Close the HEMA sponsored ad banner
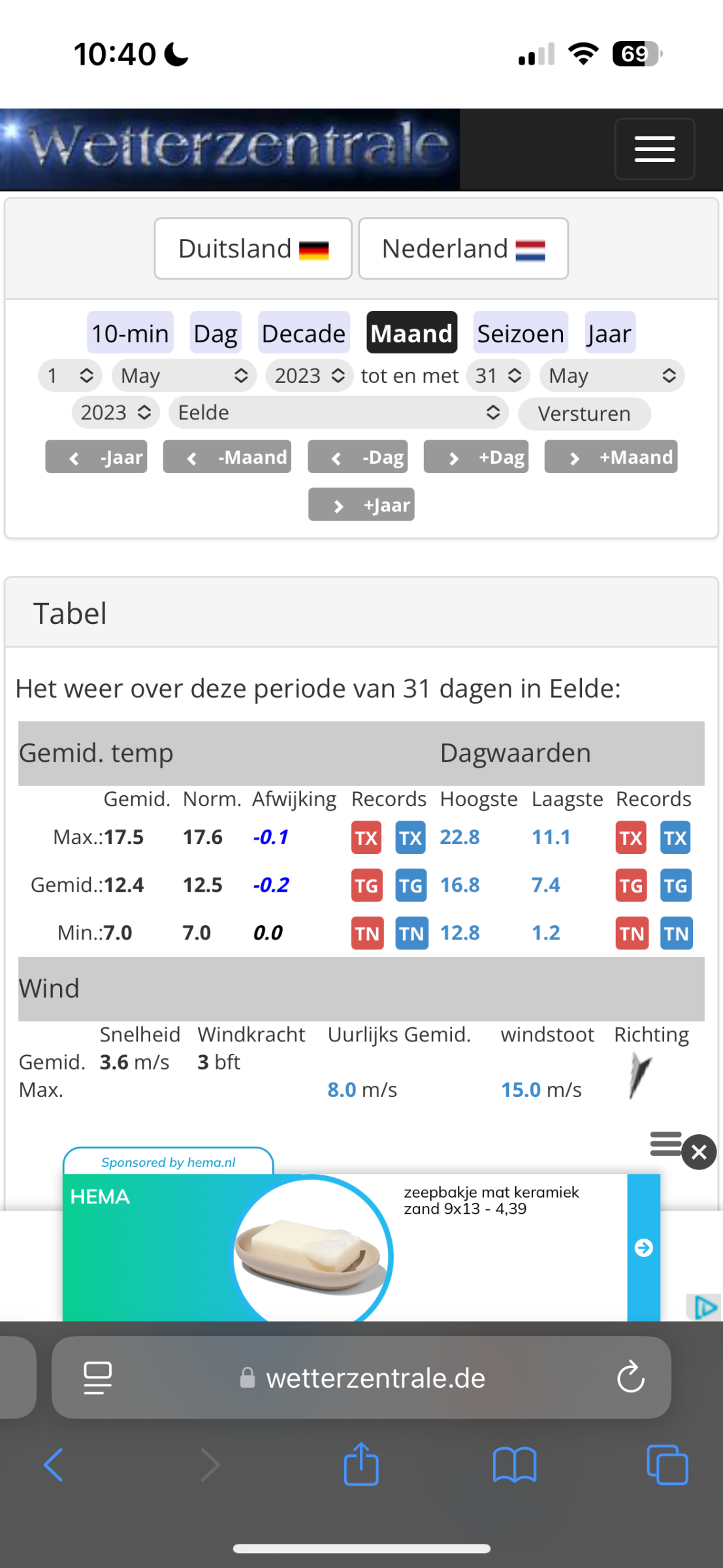 (698, 1152)
